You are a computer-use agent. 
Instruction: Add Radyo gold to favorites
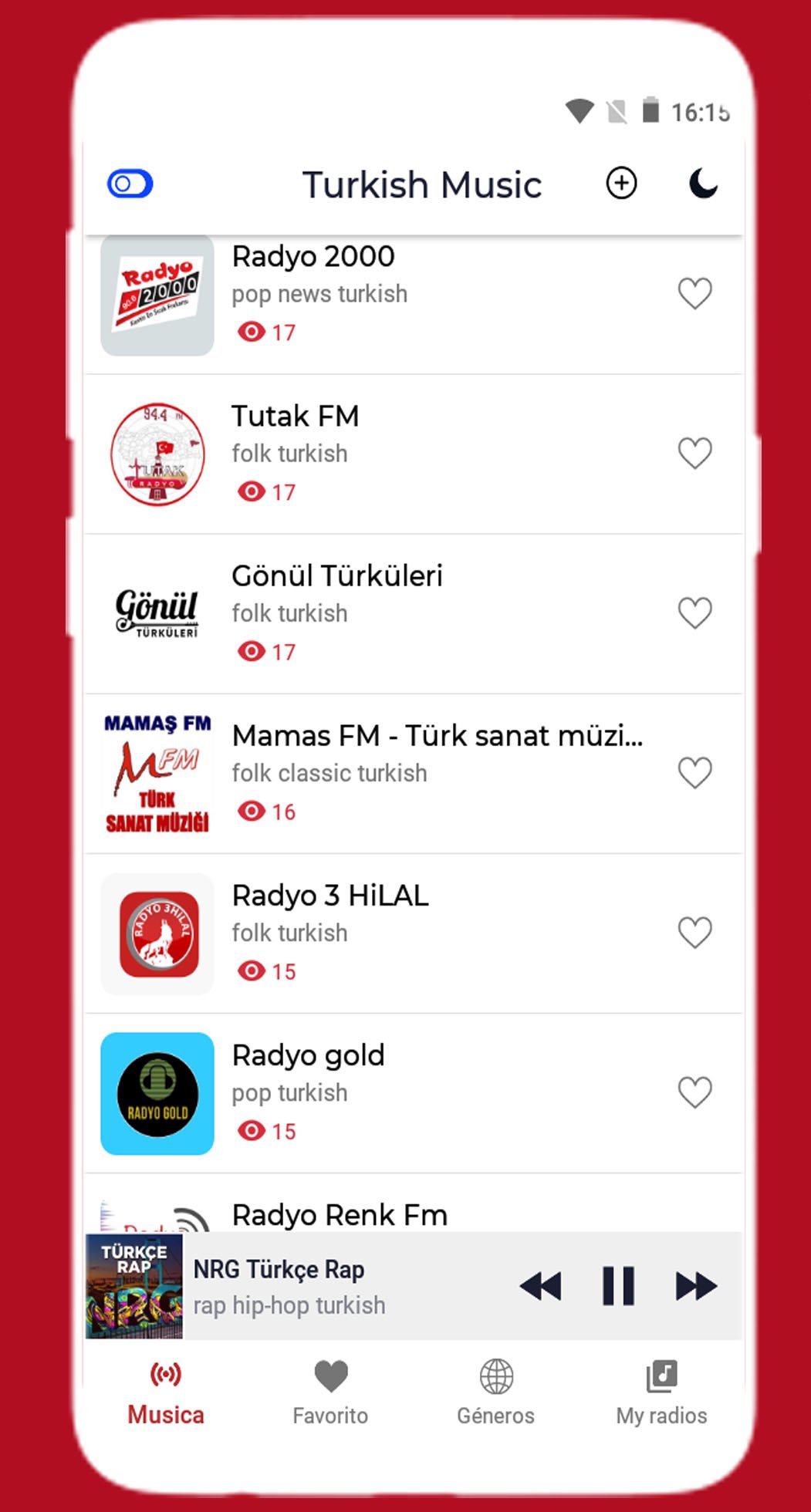pos(694,1092)
